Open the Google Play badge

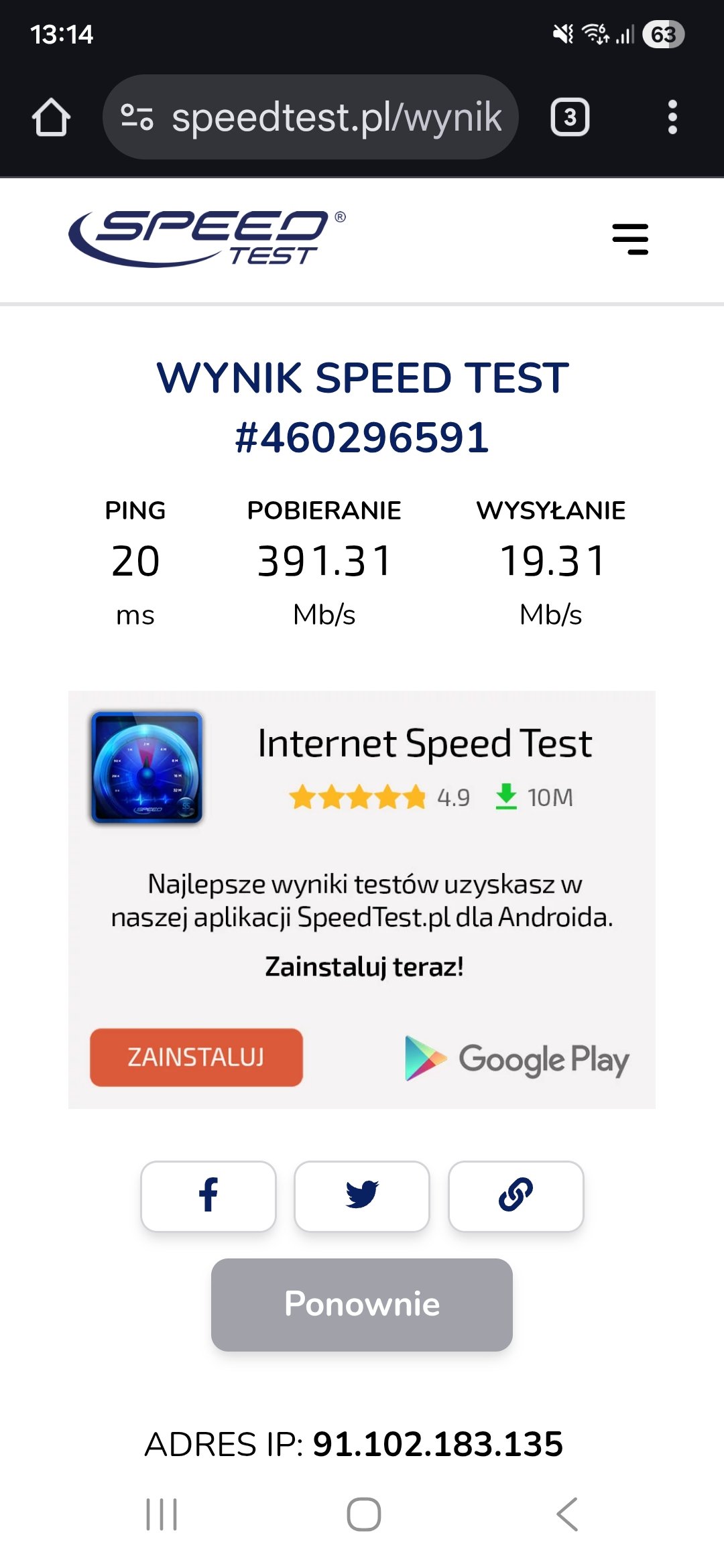(517, 1059)
